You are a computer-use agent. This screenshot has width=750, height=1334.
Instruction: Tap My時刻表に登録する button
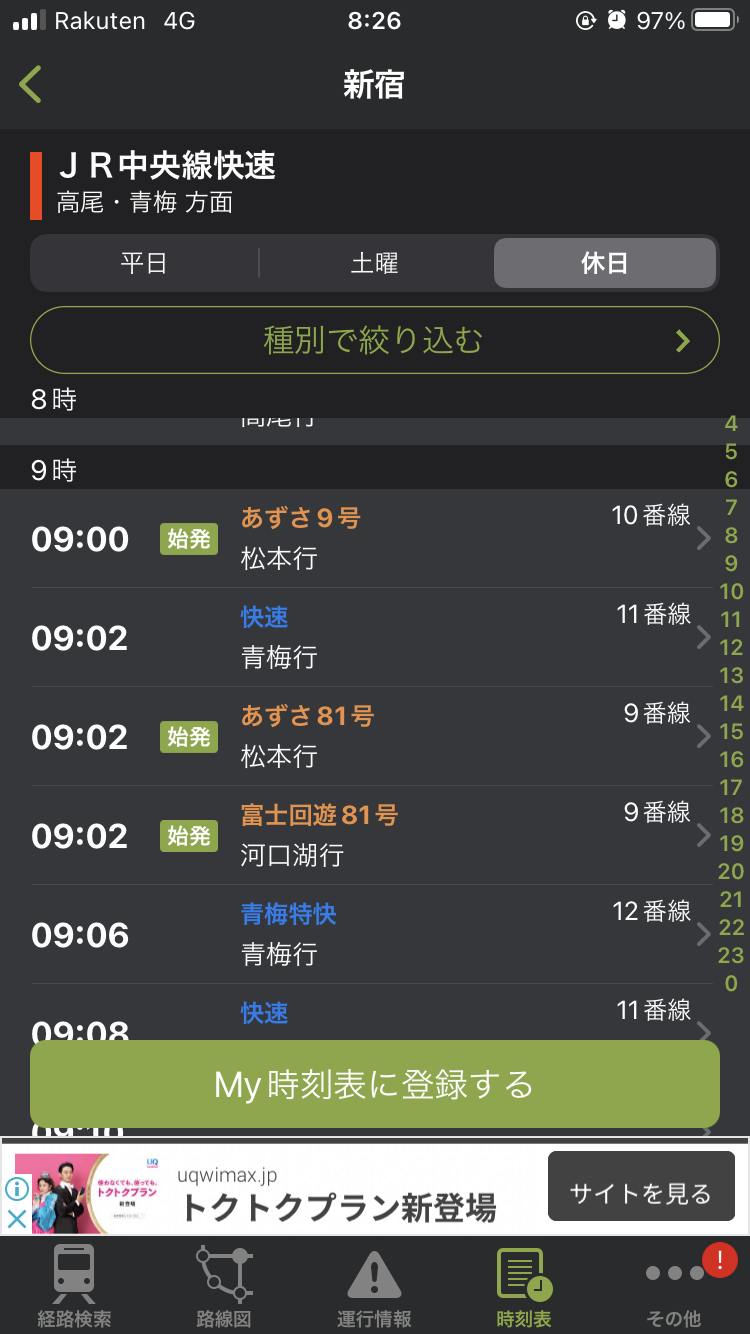tap(375, 1085)
